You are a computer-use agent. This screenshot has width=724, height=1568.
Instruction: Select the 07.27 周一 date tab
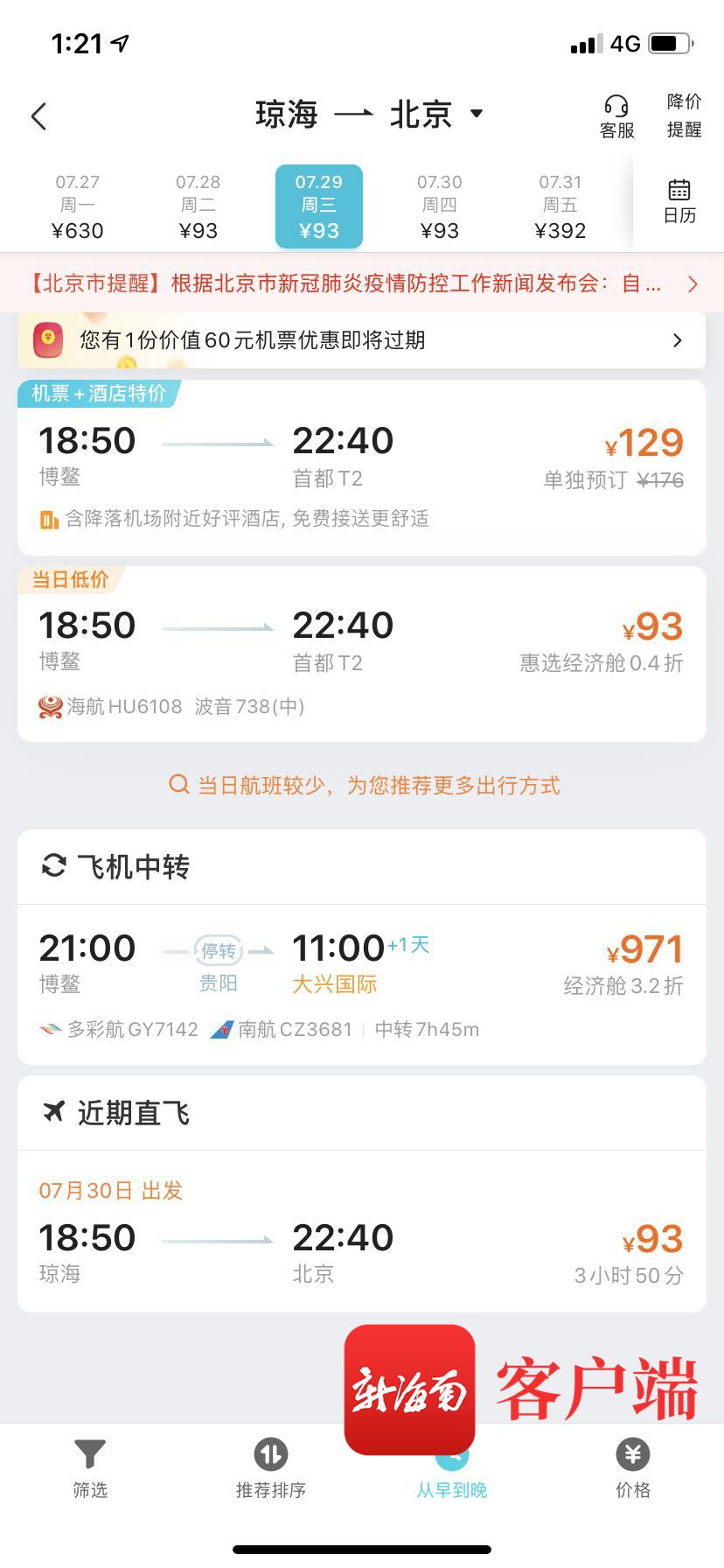coord(78,206)
